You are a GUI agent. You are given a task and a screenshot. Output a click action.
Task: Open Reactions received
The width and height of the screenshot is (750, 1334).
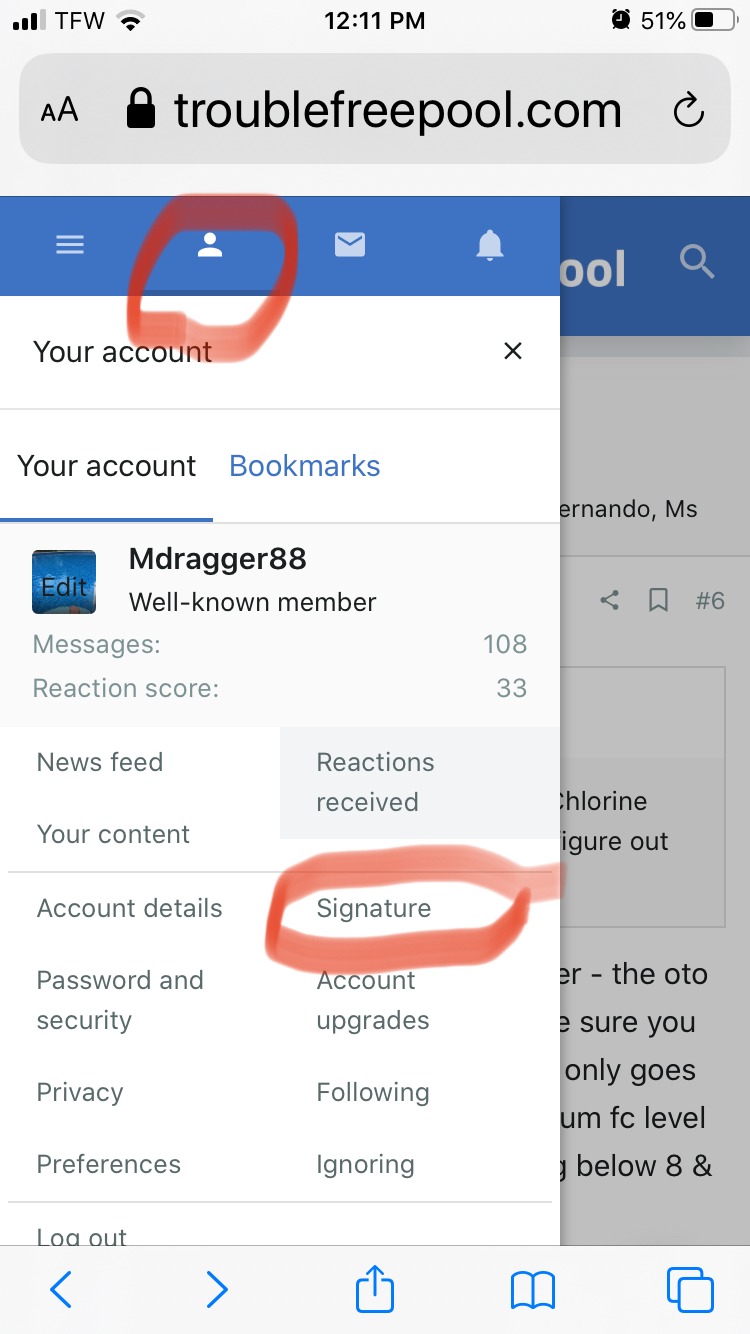coord(375,782)
